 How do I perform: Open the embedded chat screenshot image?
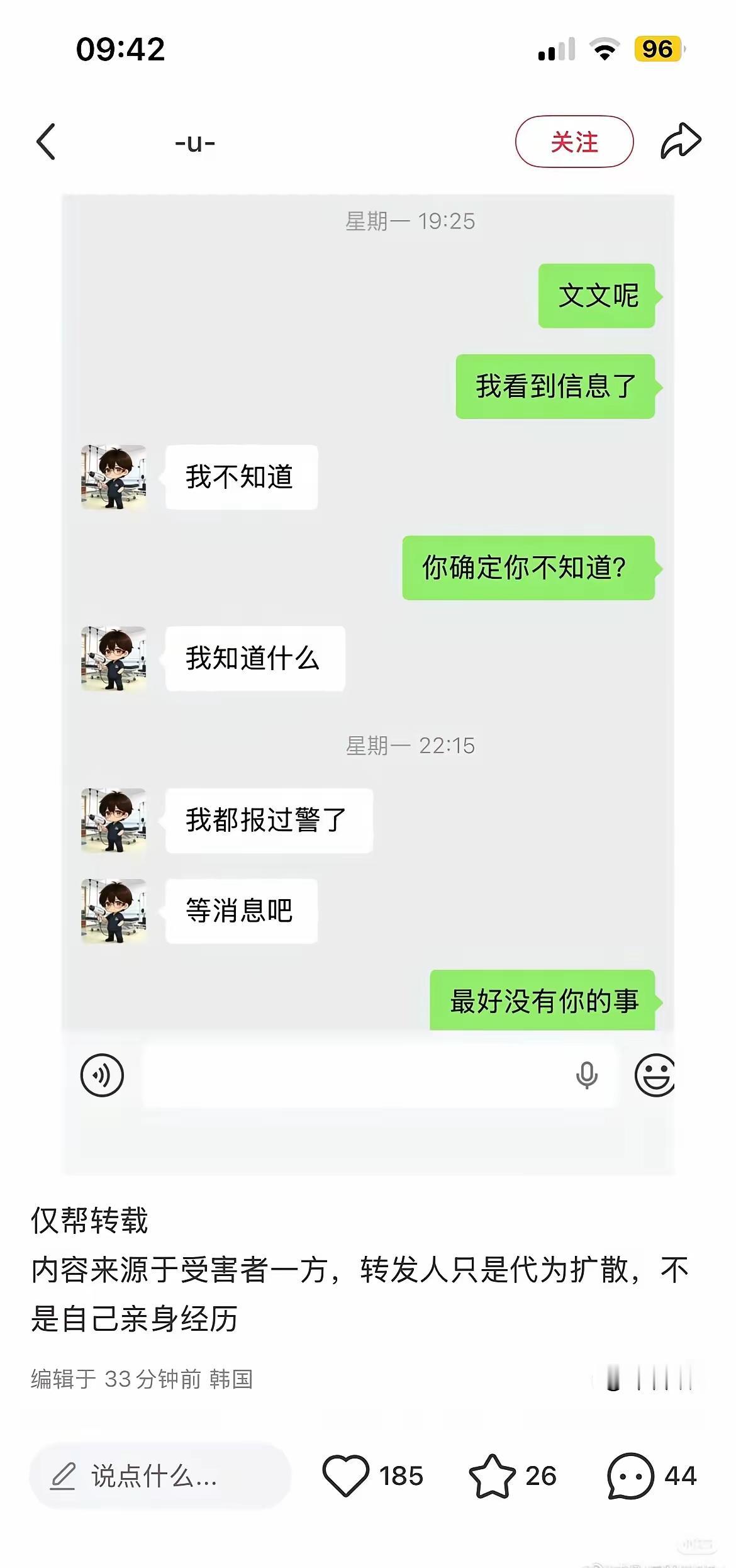click(368, 685)
